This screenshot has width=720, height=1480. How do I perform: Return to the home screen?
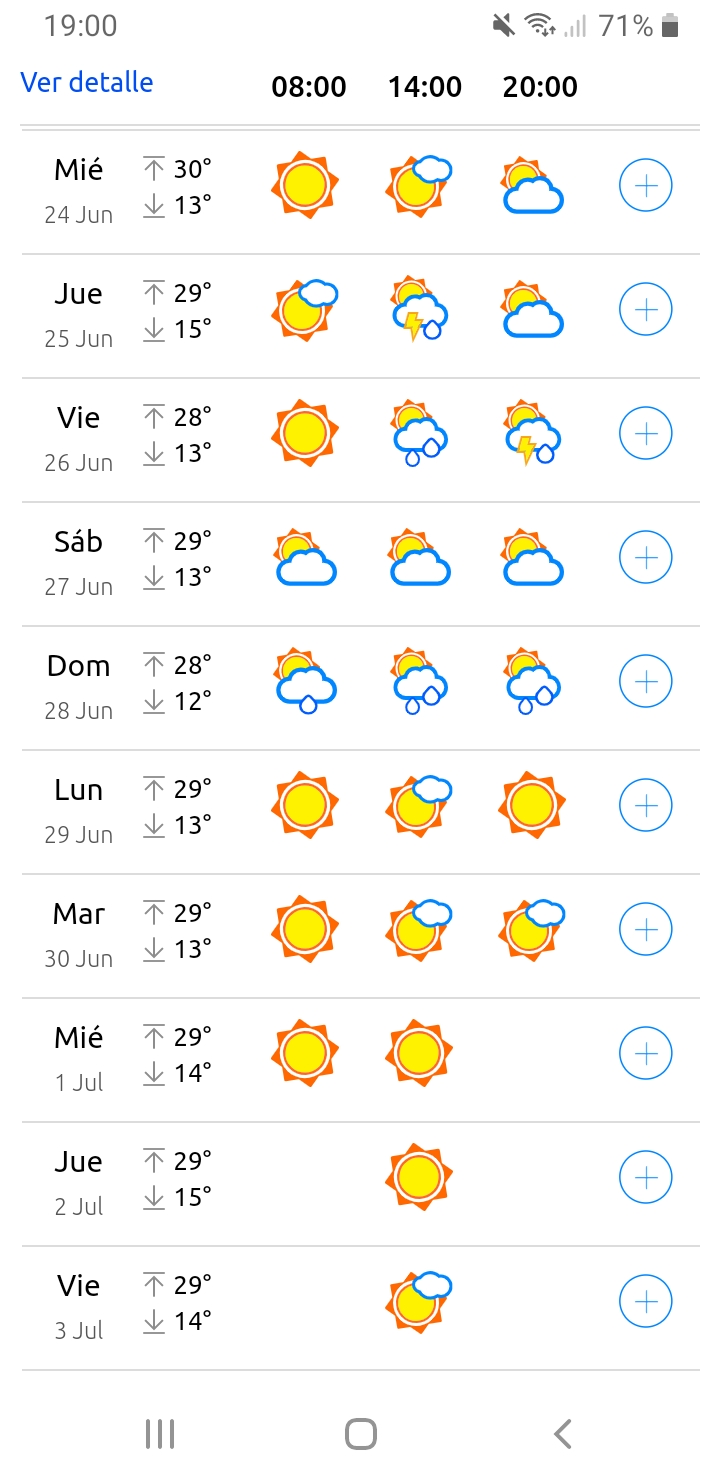[x=360, y=1434]
